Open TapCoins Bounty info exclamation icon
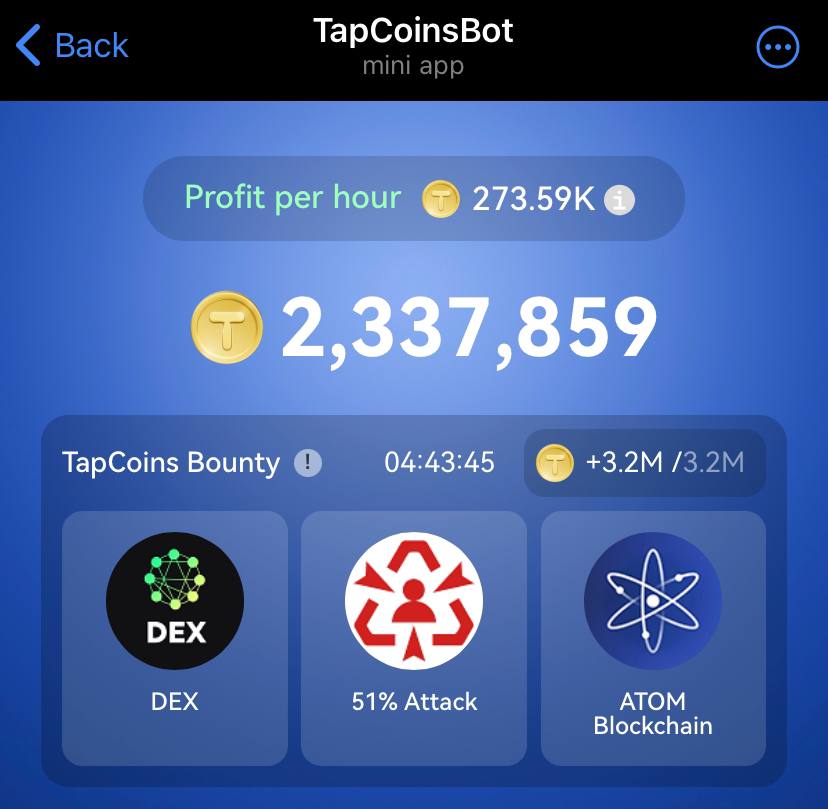The height and width of the screenshot is (809, 828). pyautogui.click(x=308, y=463)
